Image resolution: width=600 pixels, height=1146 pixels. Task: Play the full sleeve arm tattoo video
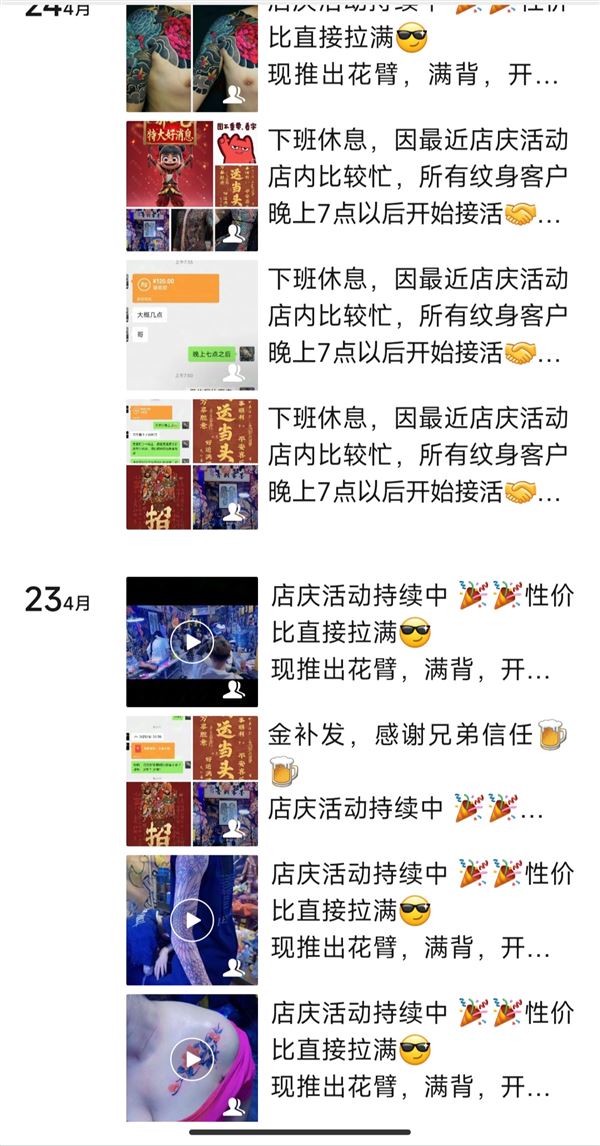pos(192,920)
